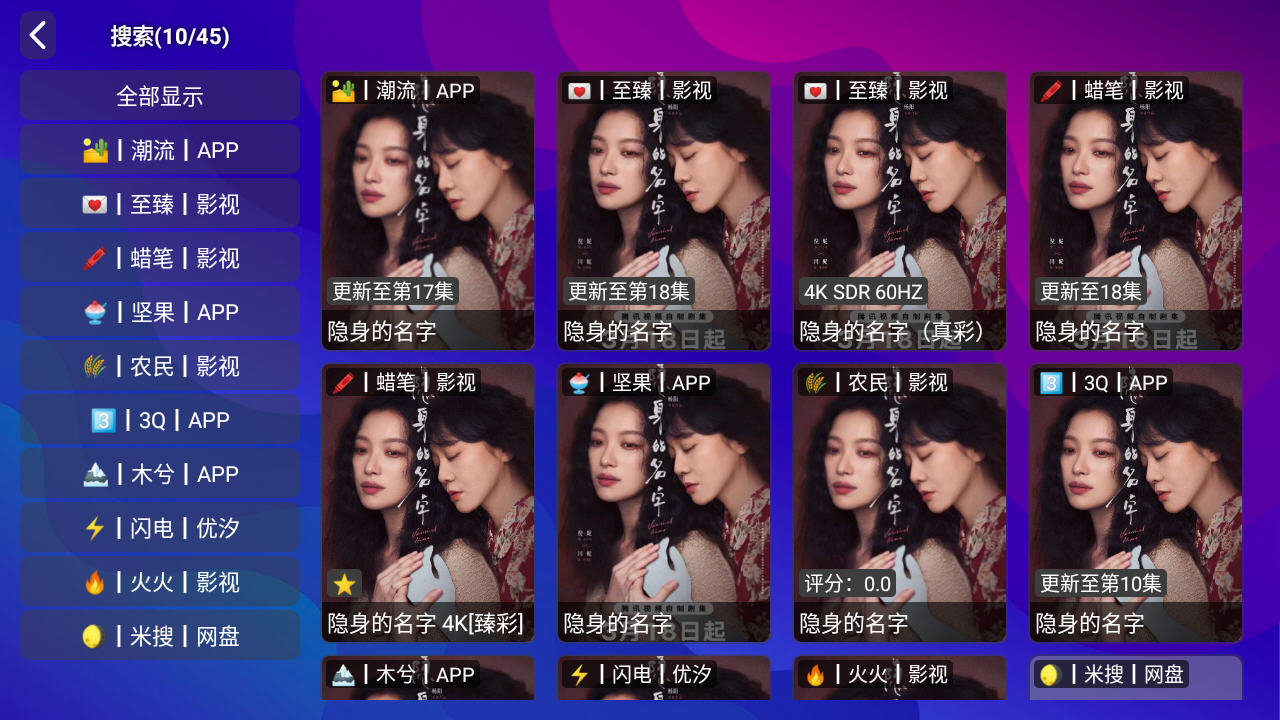Open 至臻 result showing 更新至第18集
Screen dimensions: 1280x720
[663, 211]
